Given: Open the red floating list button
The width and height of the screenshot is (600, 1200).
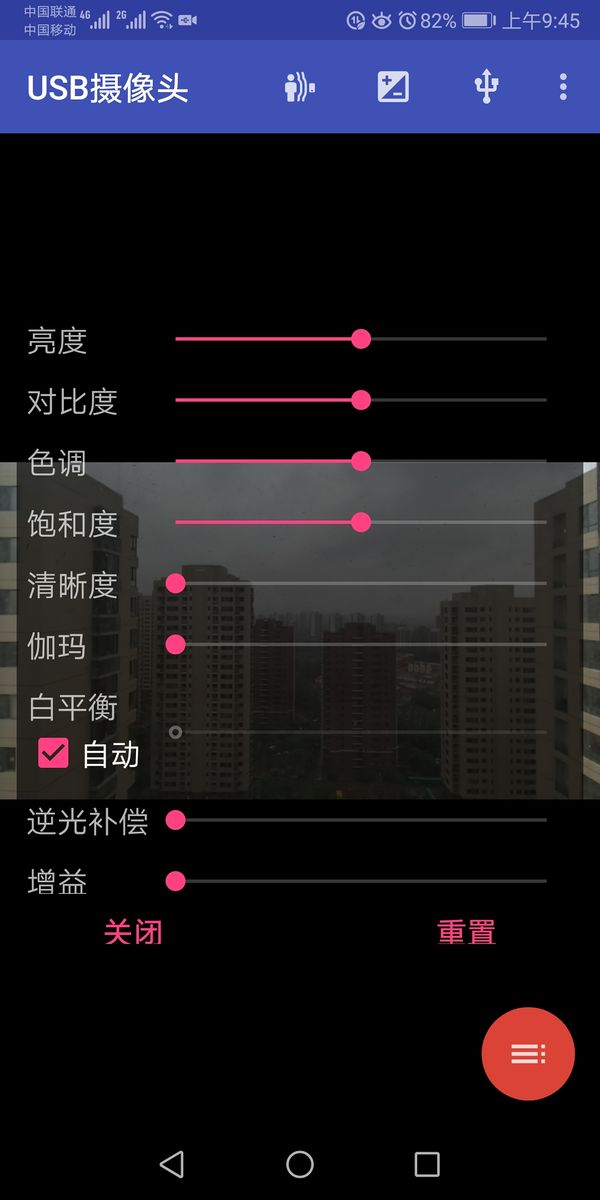Looking at the screenshot, I should tap(528, 1053).
